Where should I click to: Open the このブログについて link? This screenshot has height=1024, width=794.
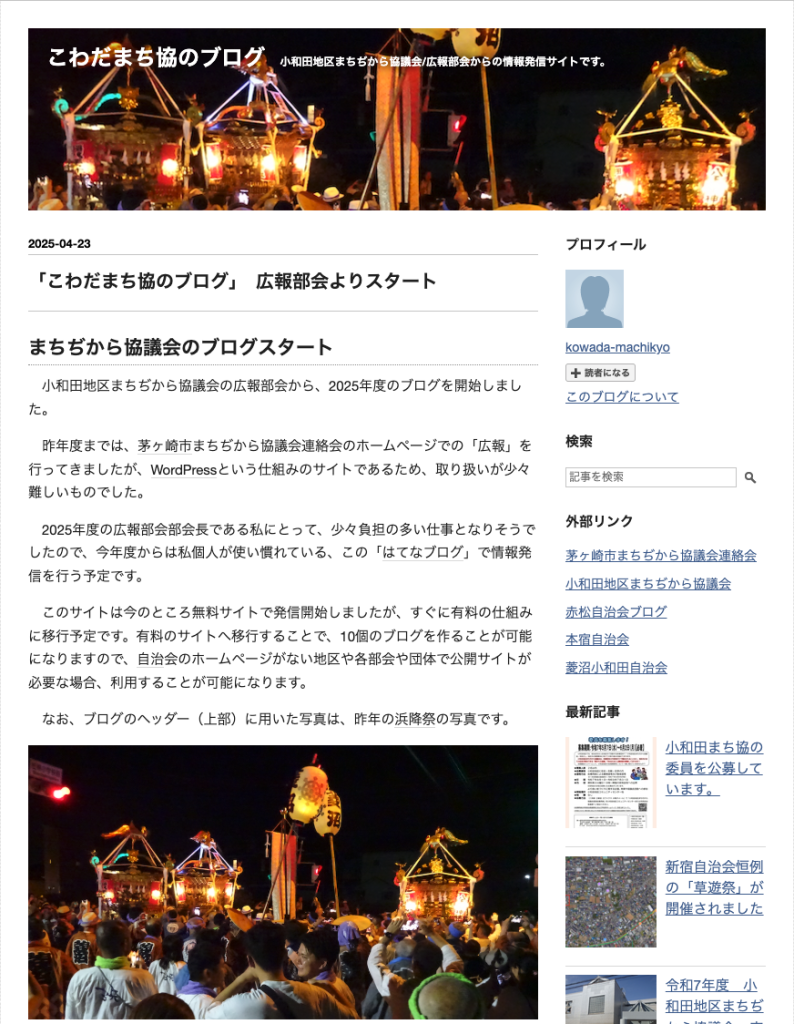pyautogui.click(x=621, y=397)
